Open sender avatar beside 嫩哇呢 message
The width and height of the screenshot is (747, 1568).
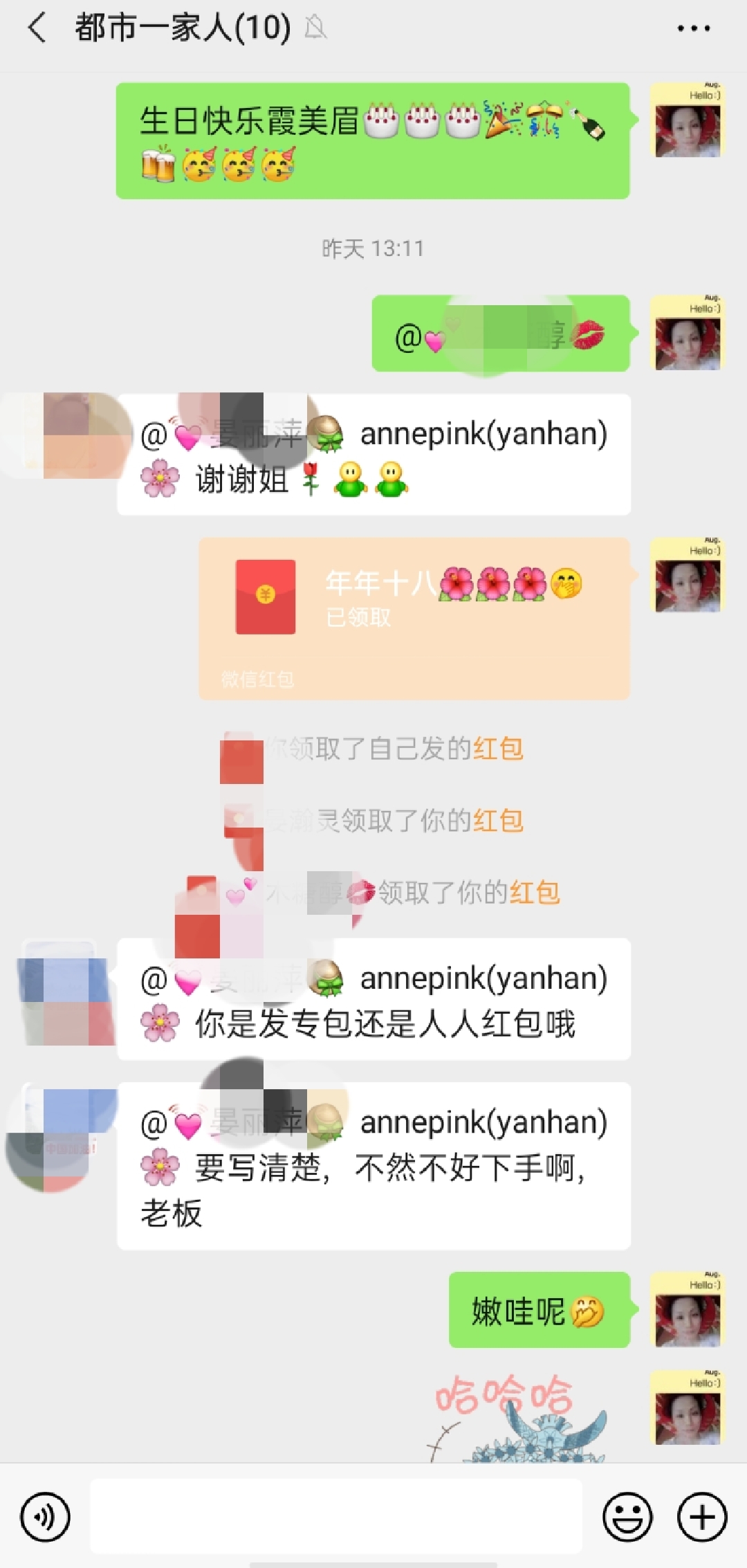point(688,1309)
